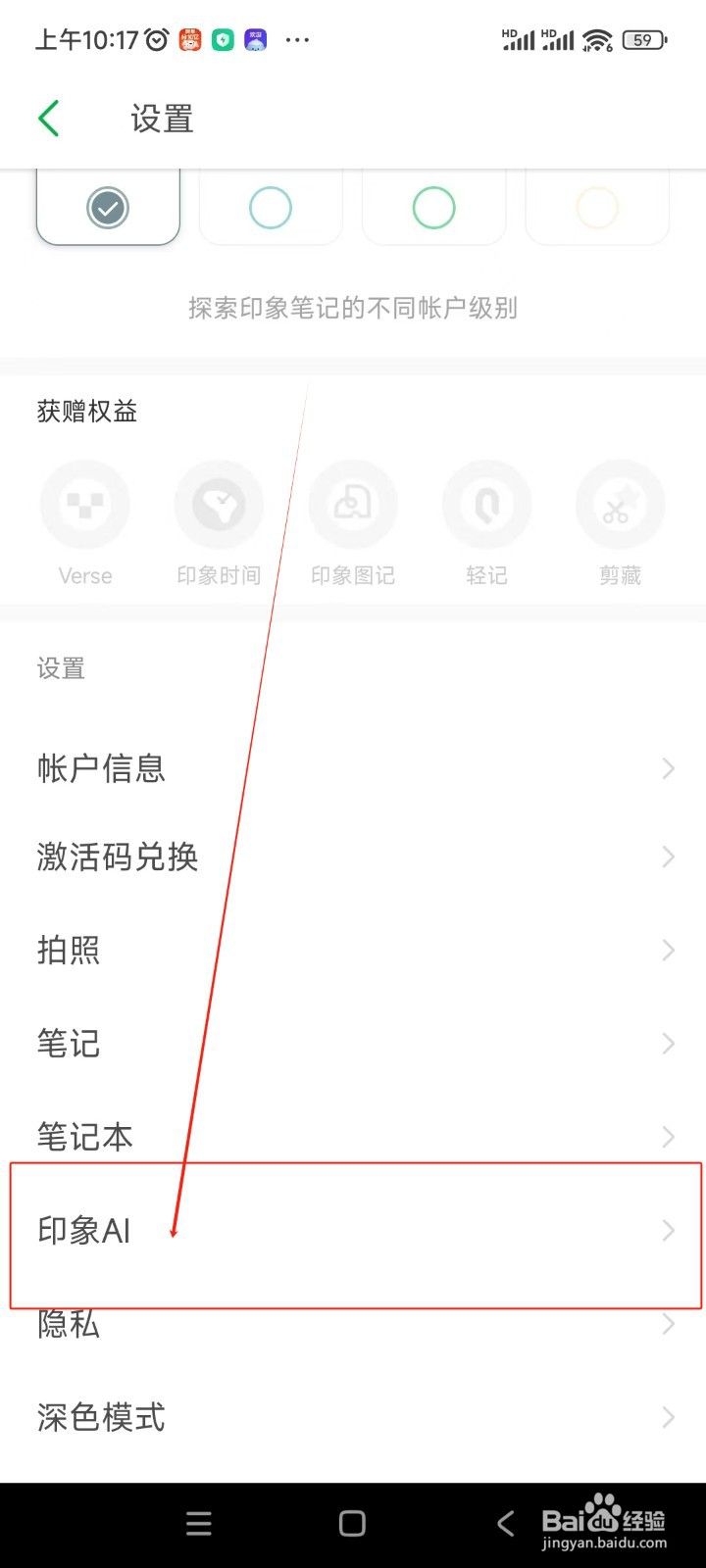Expand the 隐私 row chevron
This screenshot has height=1568, width=706.
669,1324
